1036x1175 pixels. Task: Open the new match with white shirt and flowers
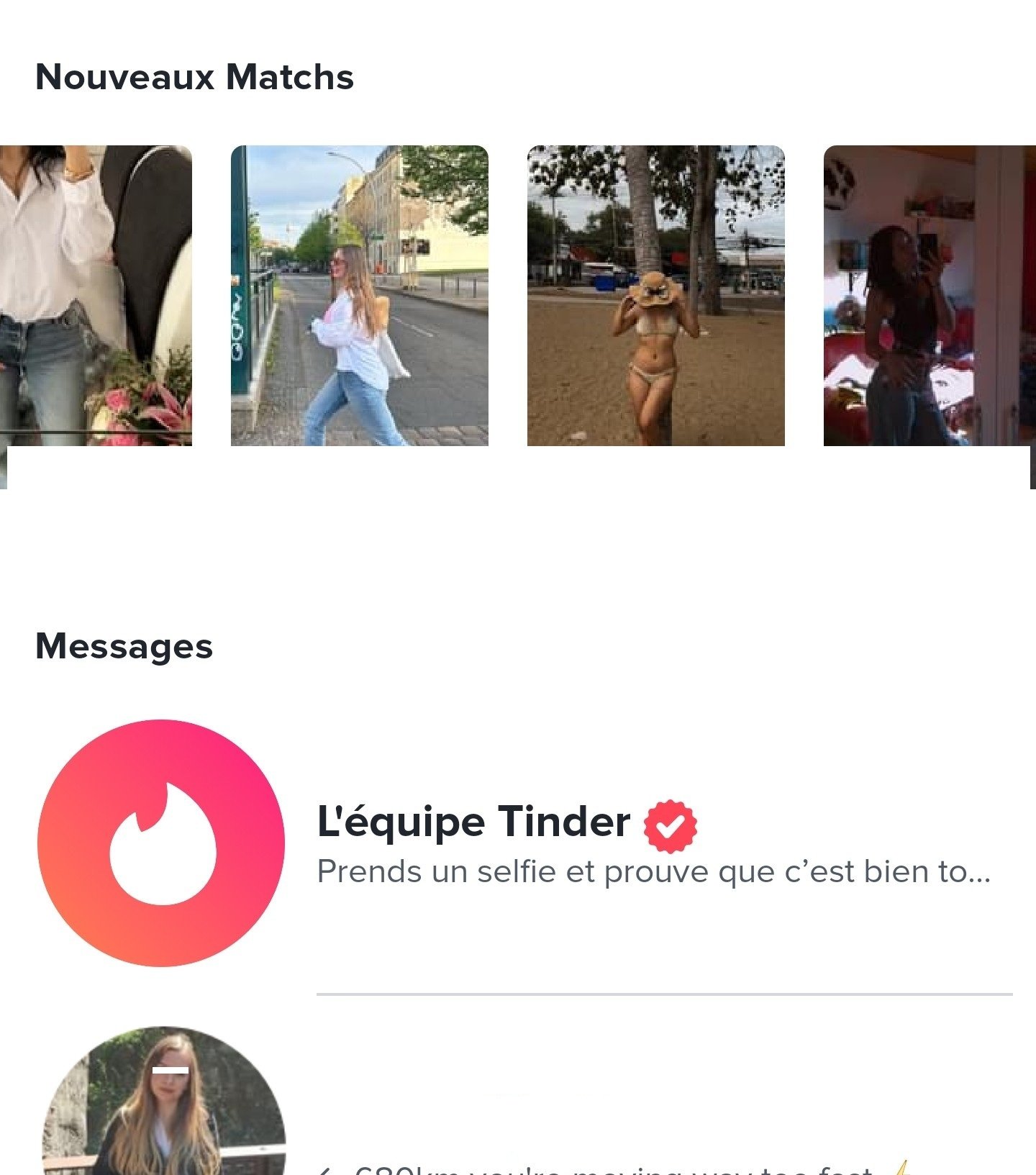pos(96,295)
